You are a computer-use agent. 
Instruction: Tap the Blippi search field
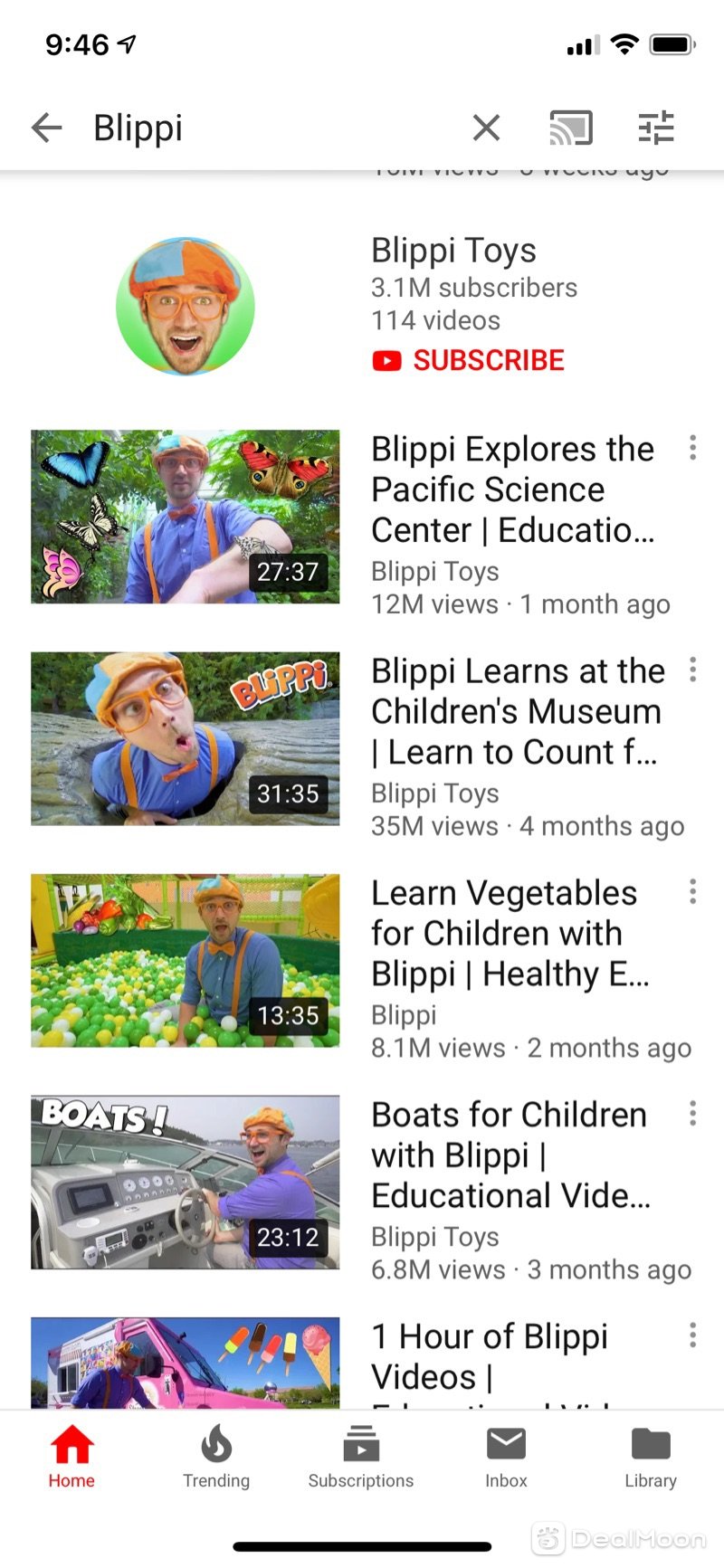(x=271, y=128)
